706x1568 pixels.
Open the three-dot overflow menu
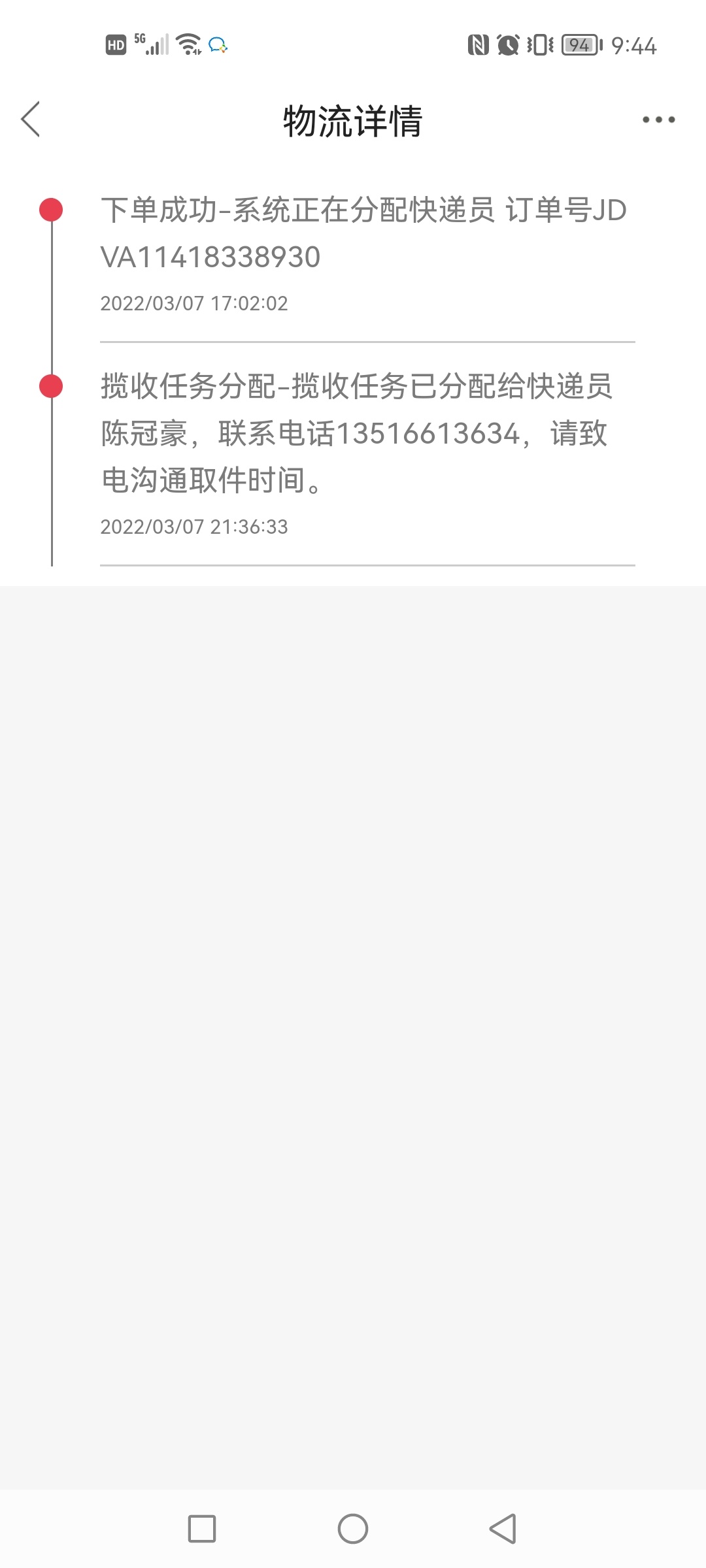[658, 120]
